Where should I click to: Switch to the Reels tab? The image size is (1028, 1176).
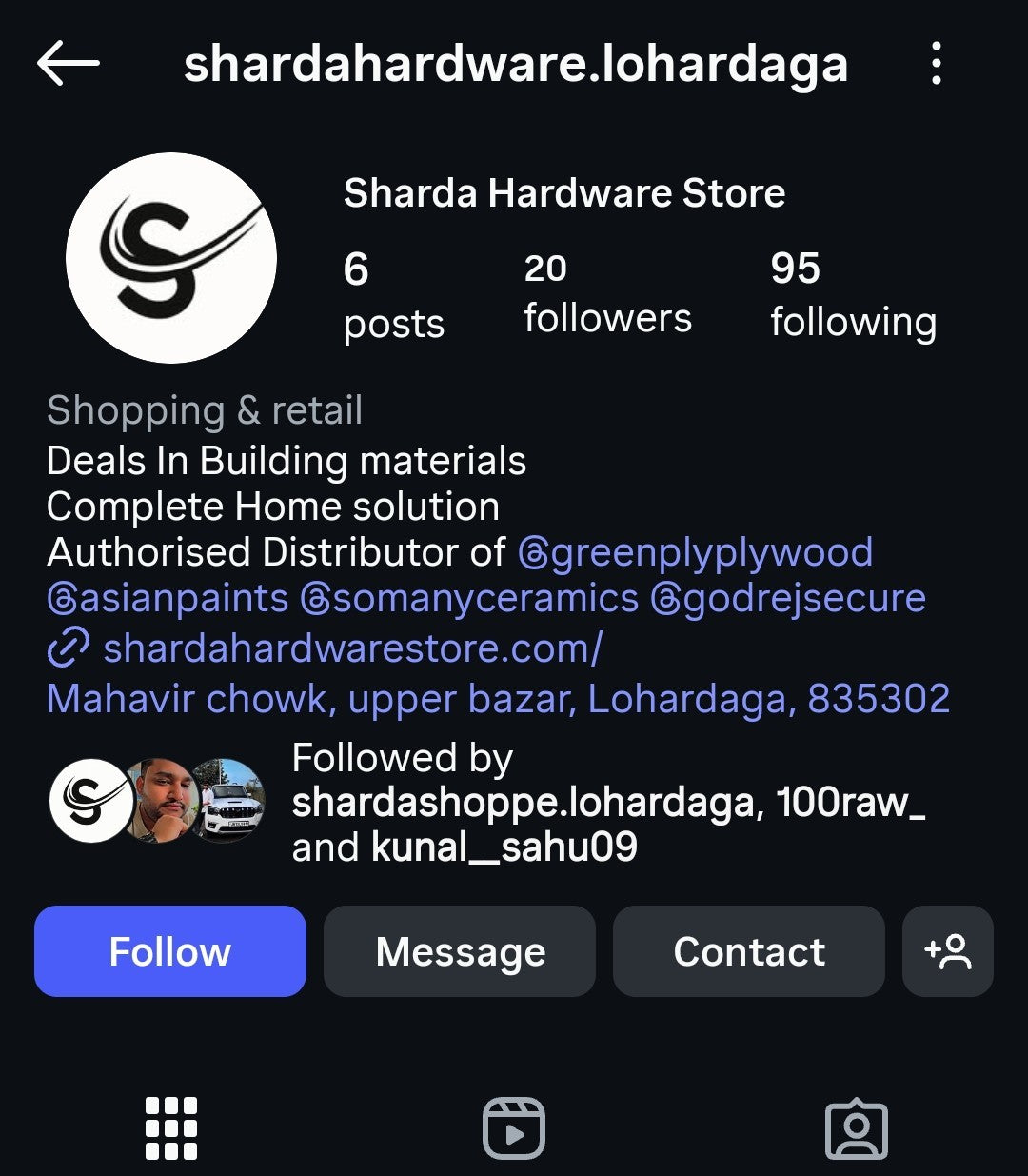(514, 1128)
